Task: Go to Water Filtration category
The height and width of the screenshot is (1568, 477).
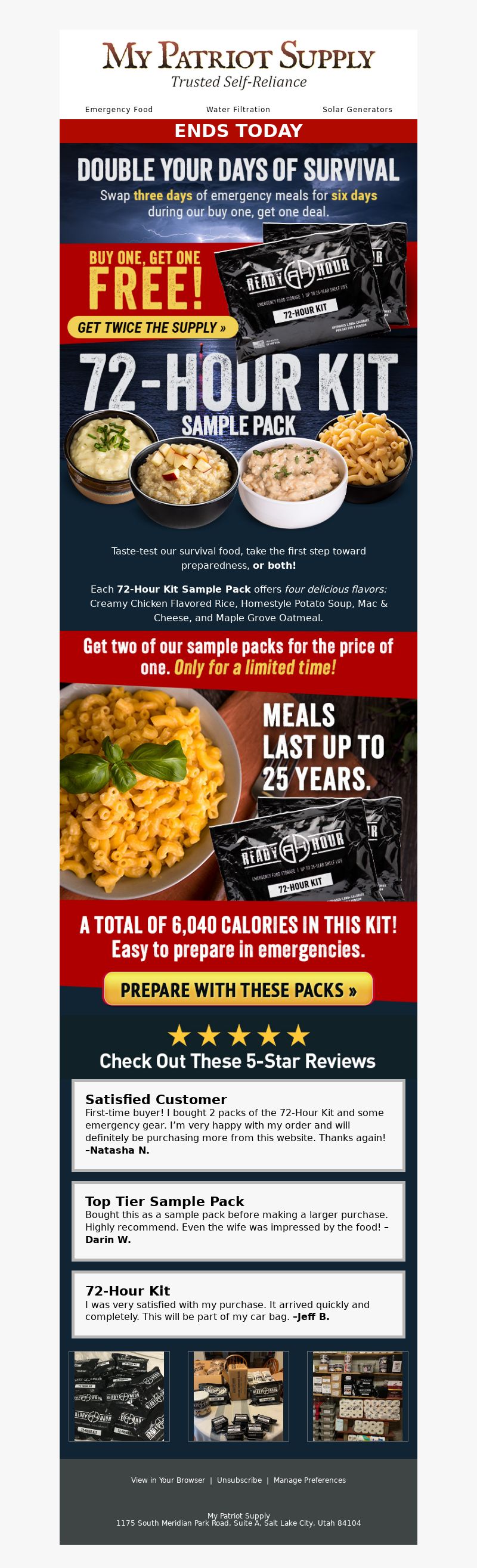Action: [x=238, y=110]
